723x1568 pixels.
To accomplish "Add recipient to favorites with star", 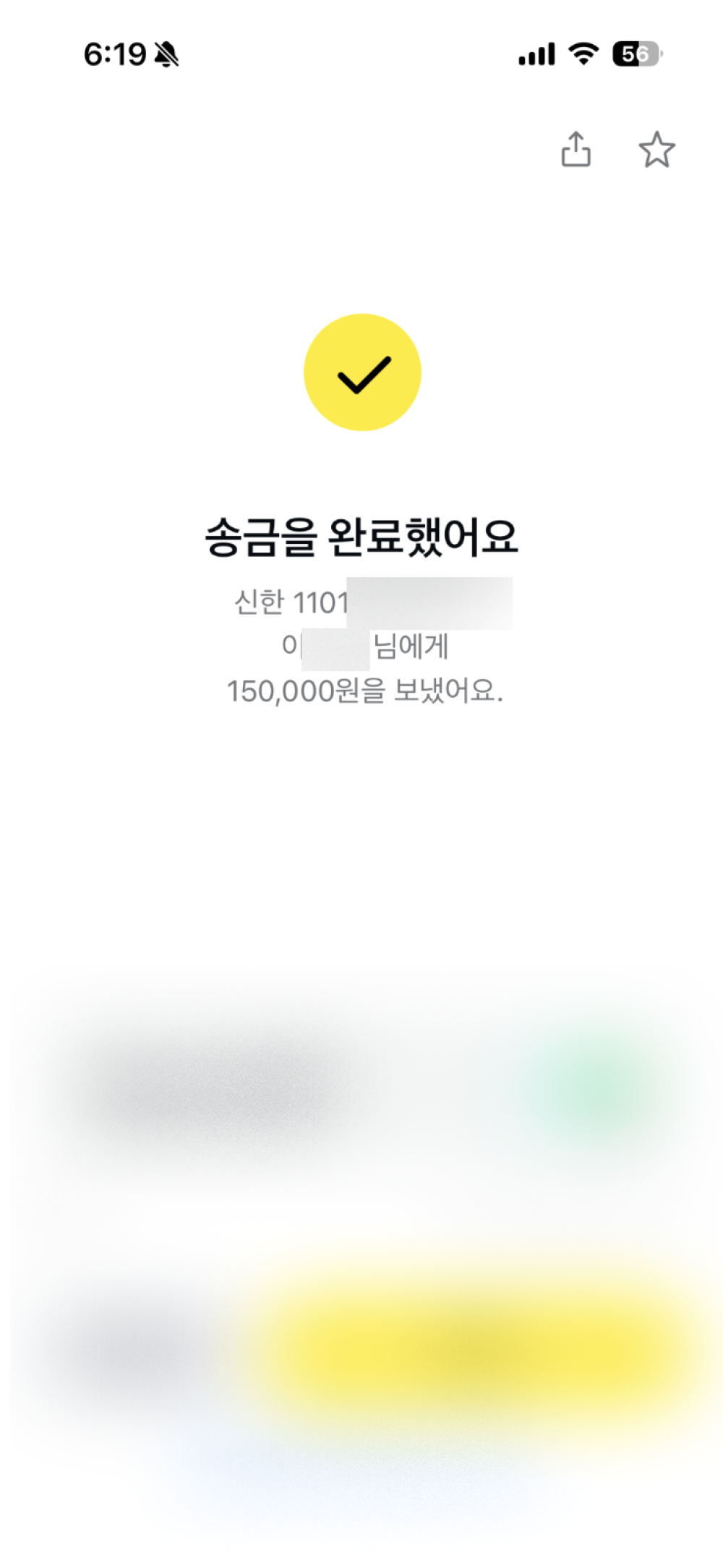I will pyautogui.click(x=656, y=150).
